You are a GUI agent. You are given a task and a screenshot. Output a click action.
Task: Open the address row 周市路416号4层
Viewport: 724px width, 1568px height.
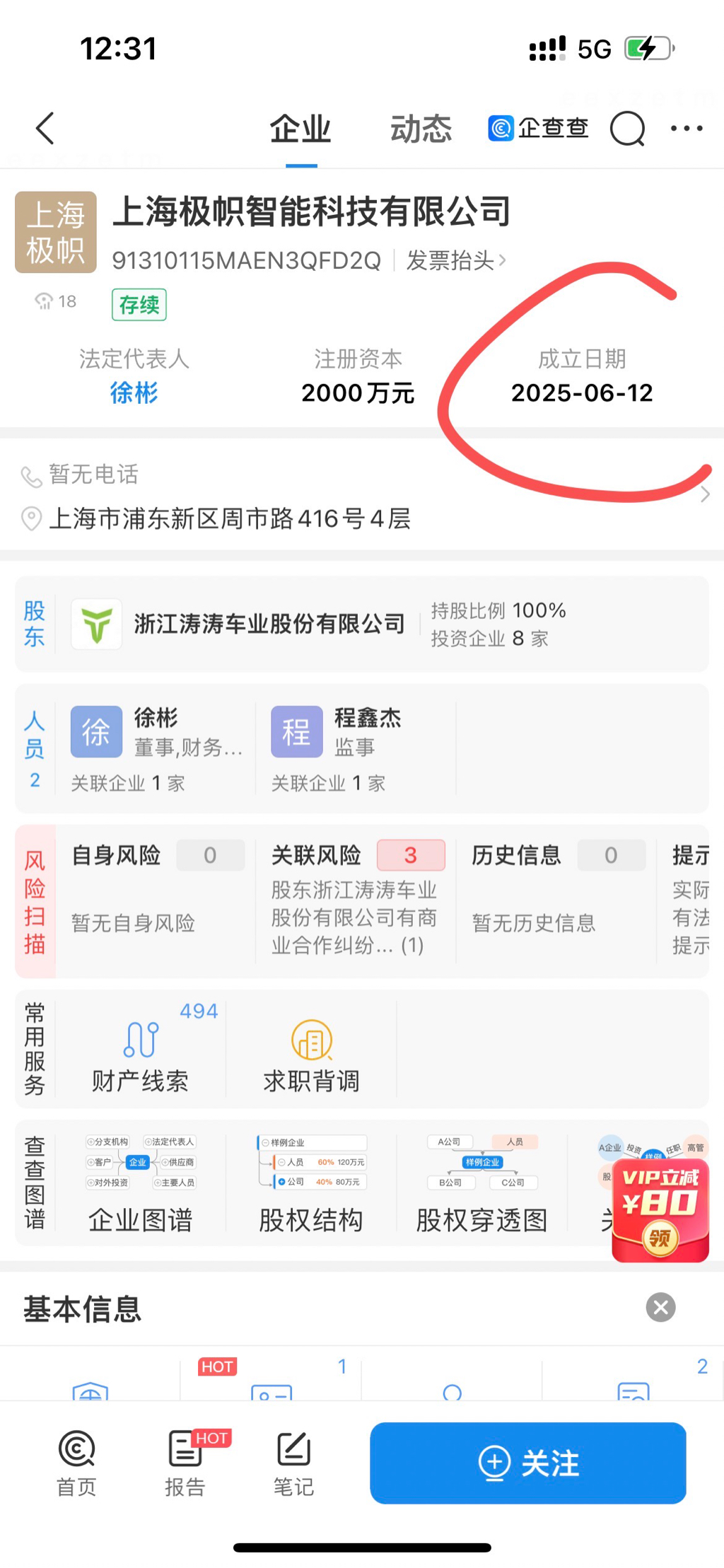coord(230,518)
